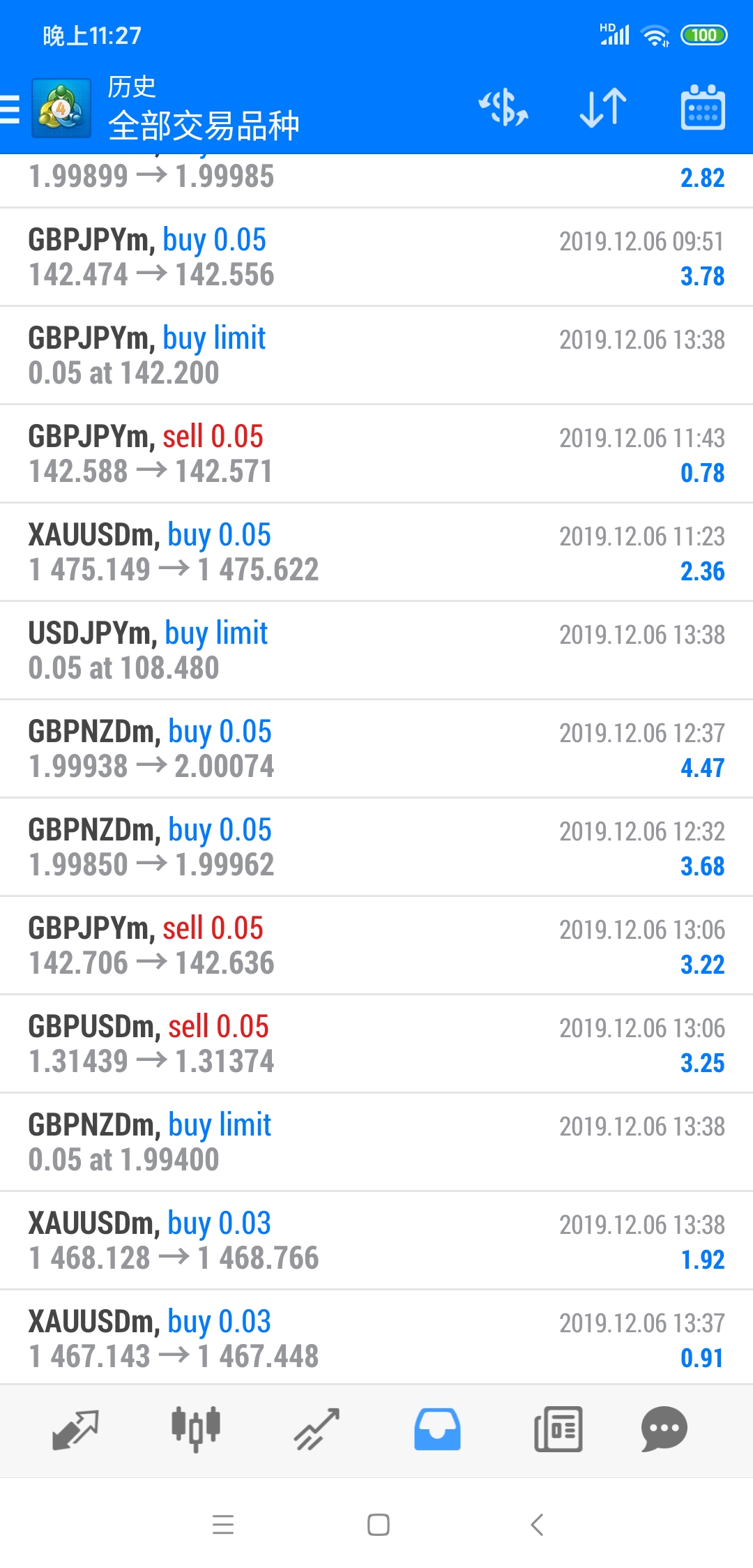Viewport: 753px width, 1568px height.
Task: Switch to the Quotes tab
Action: pyautogui.click(x=75, y=1430)
